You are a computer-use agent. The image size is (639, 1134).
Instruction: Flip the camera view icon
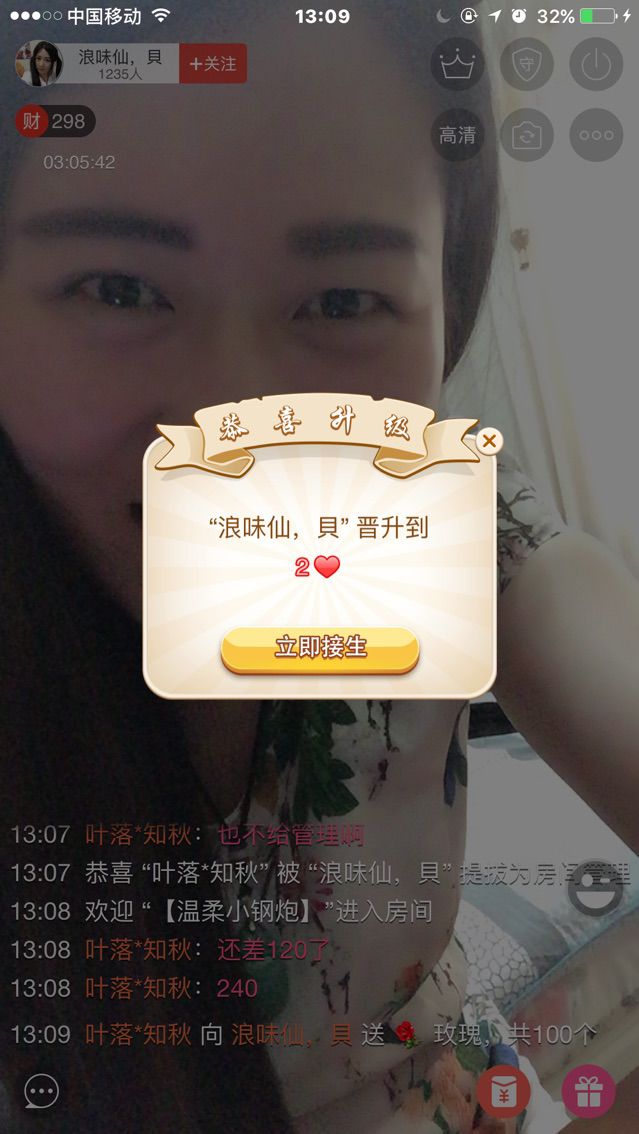click(527, 135)
